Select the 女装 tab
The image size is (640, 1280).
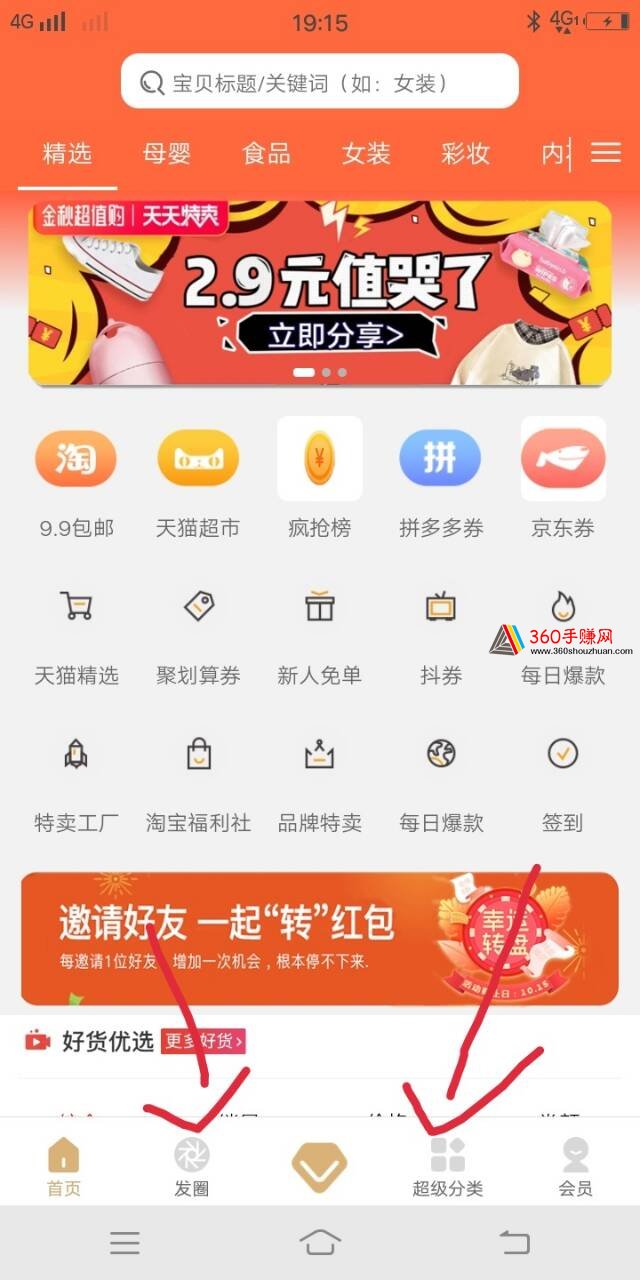(366, 153)
